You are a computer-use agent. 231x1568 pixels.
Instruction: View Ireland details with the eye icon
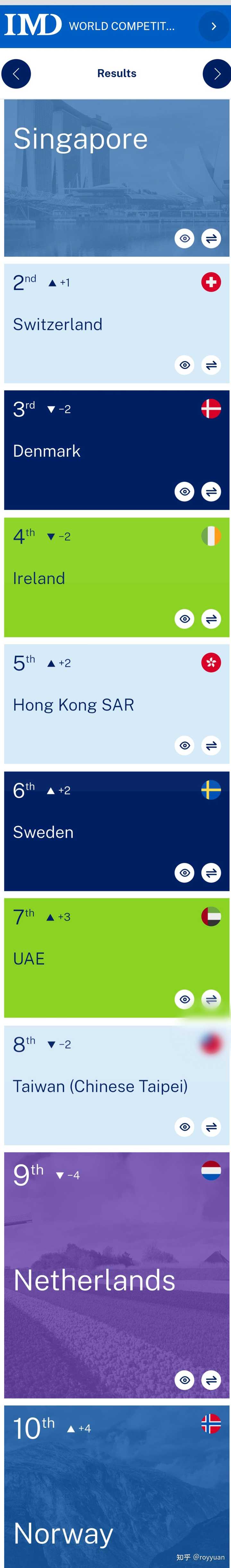point(184,618)
